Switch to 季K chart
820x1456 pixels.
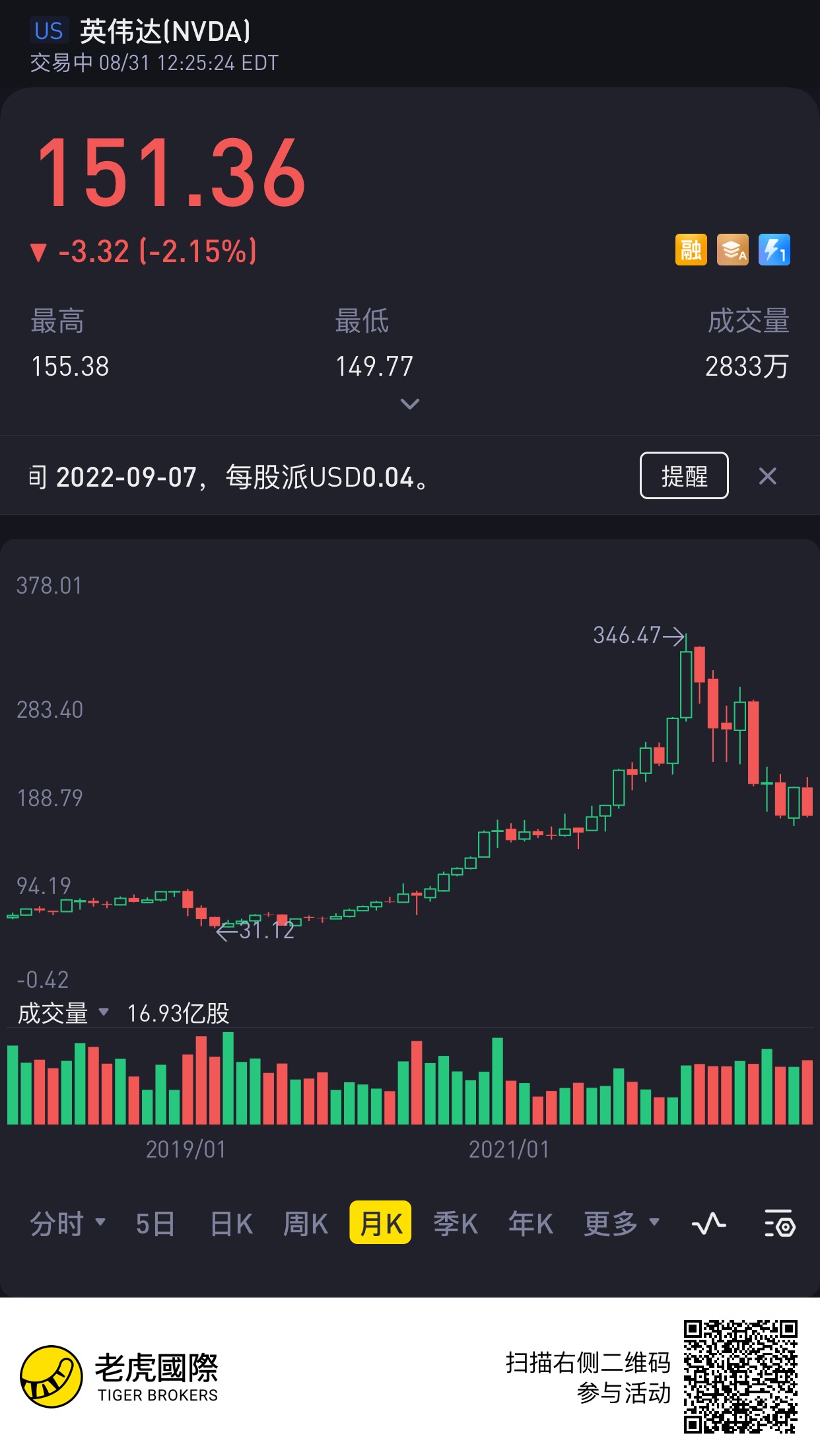[x=455, y=1224]
